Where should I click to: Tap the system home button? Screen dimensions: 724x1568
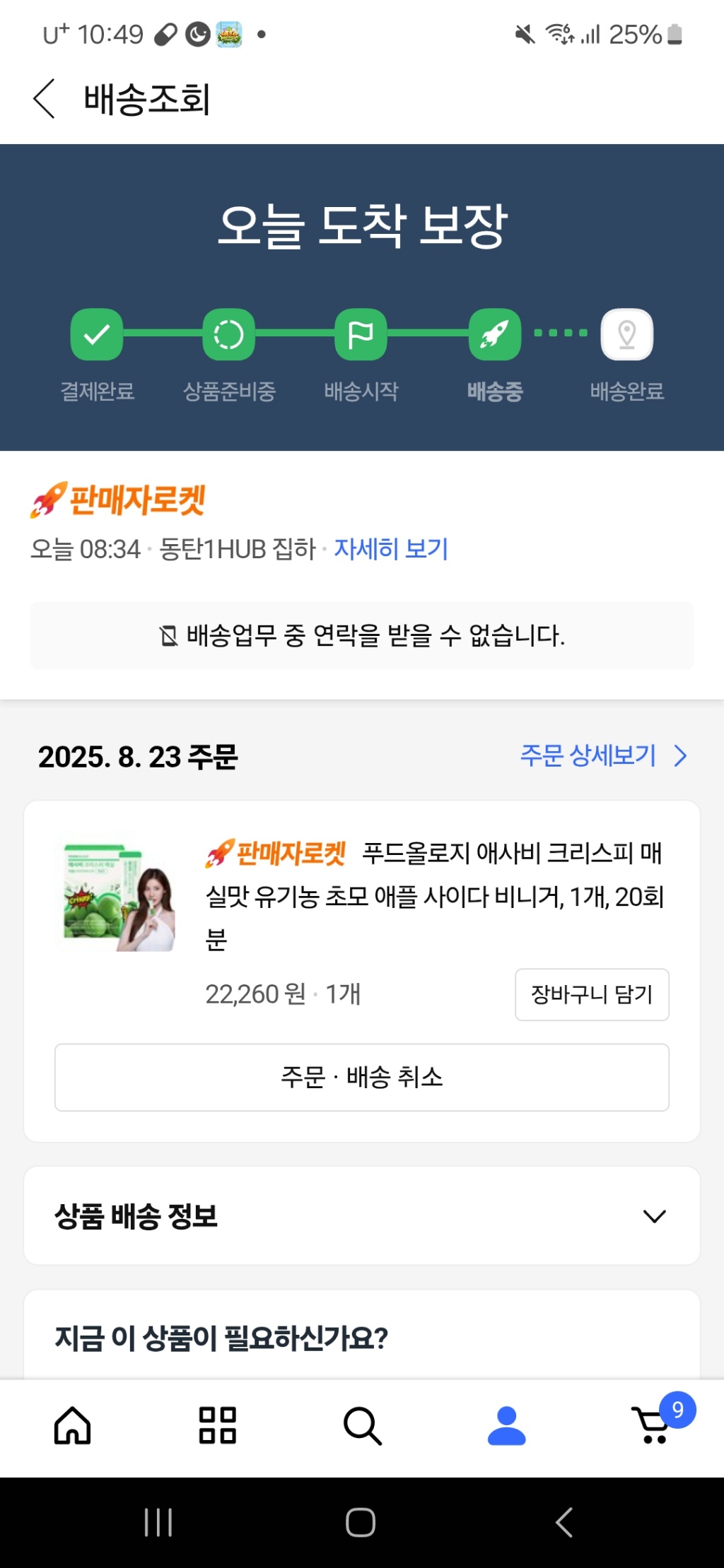point(361,1522)
